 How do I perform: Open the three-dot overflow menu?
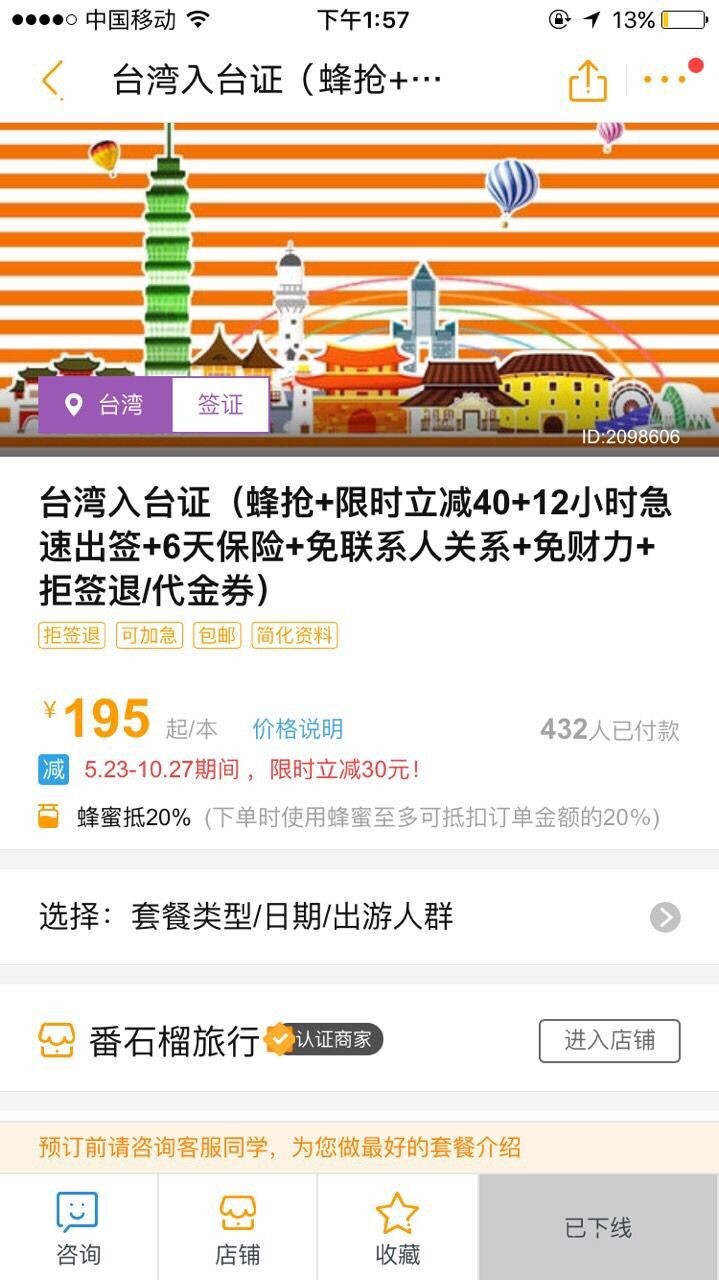coord(665,80)
